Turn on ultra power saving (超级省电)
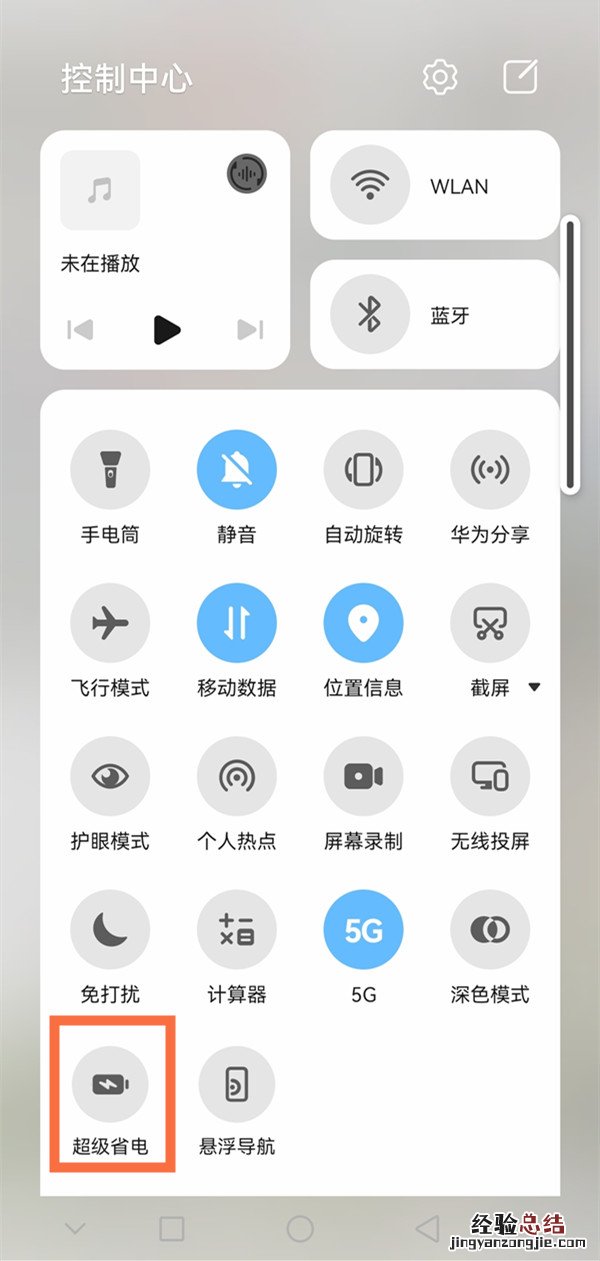Viewport: 600px width, 1261px height. click(x=110, y=1083)
